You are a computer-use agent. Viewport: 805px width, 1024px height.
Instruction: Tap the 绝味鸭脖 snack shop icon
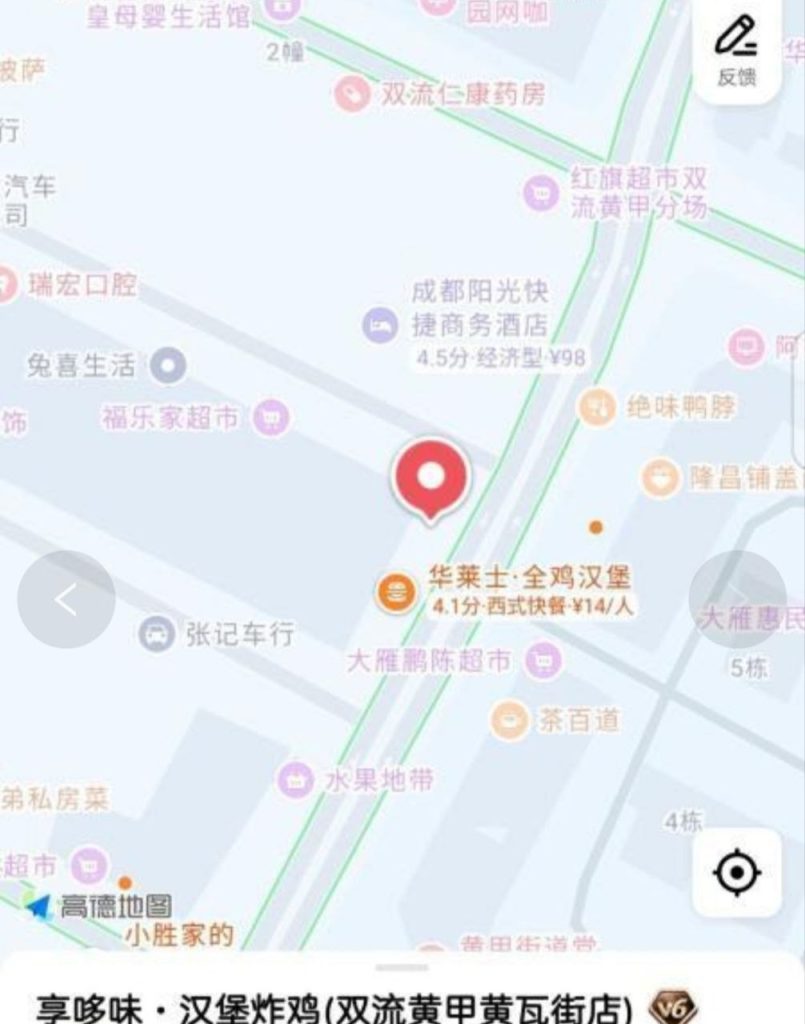pos(598,408)
